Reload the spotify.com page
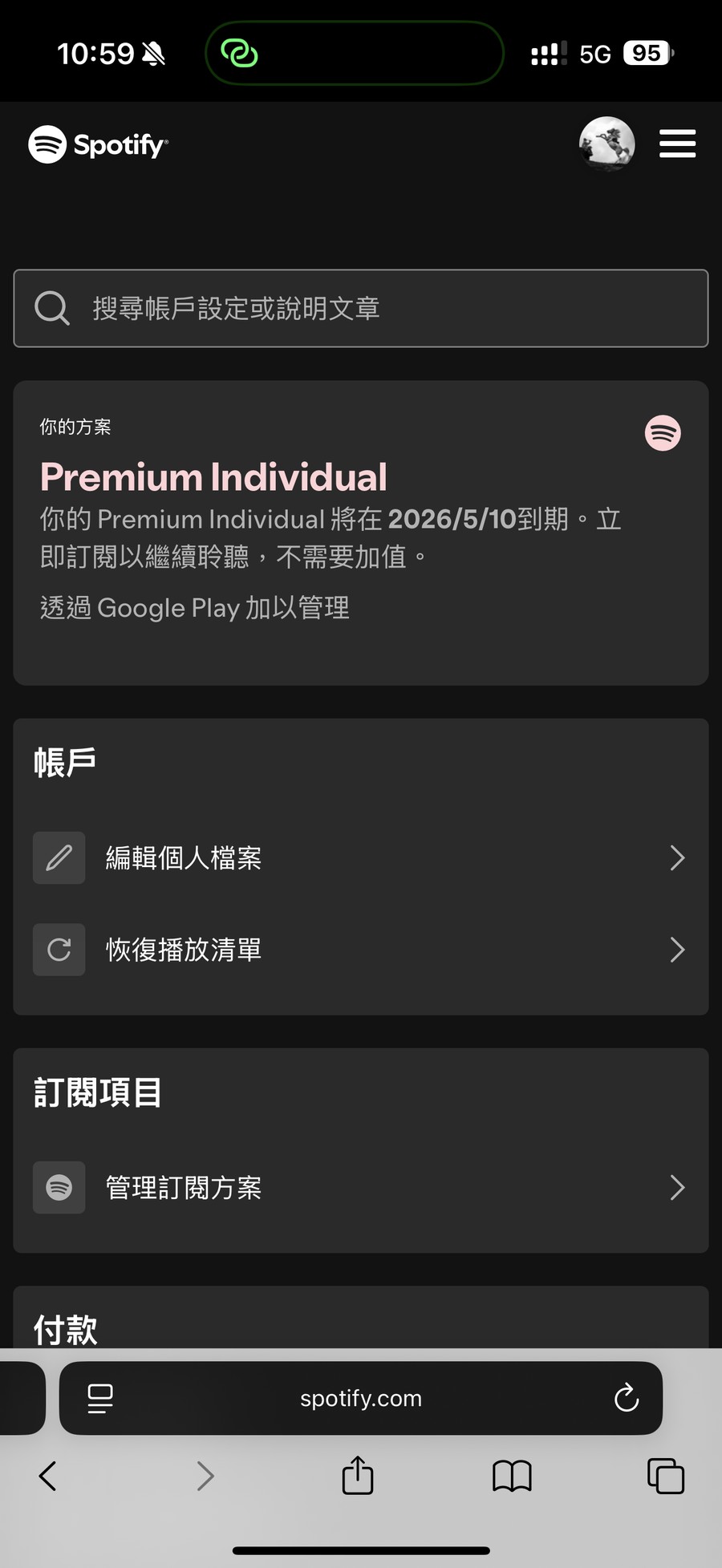The height and width of the screenshot is (1568, 722). 626,1398
